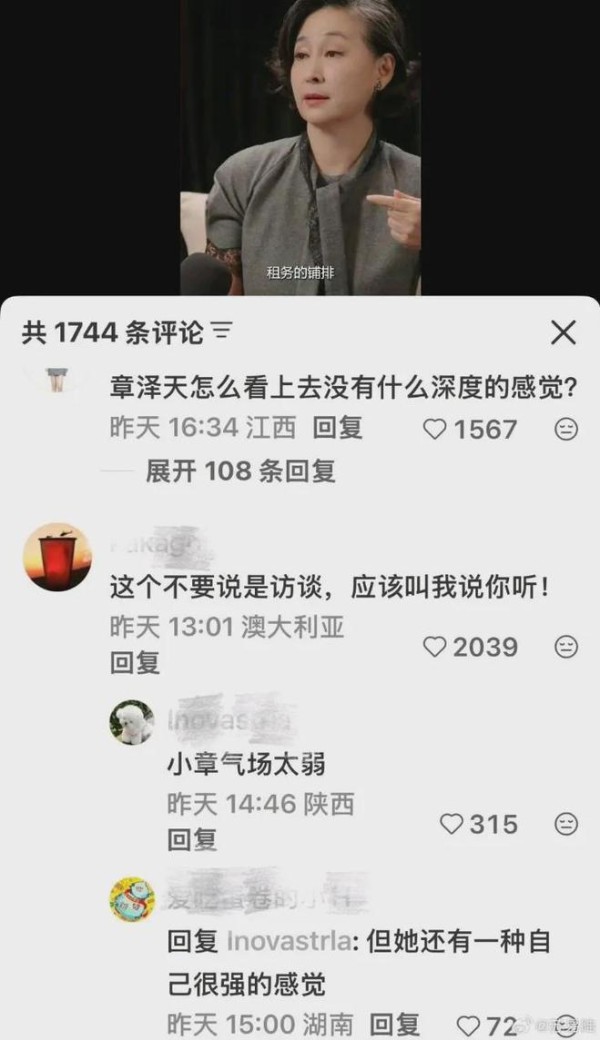Reply to the 澳大利亚 comment from 13:01
This screenshot has height=1040, width=600.
click(135, 662)
